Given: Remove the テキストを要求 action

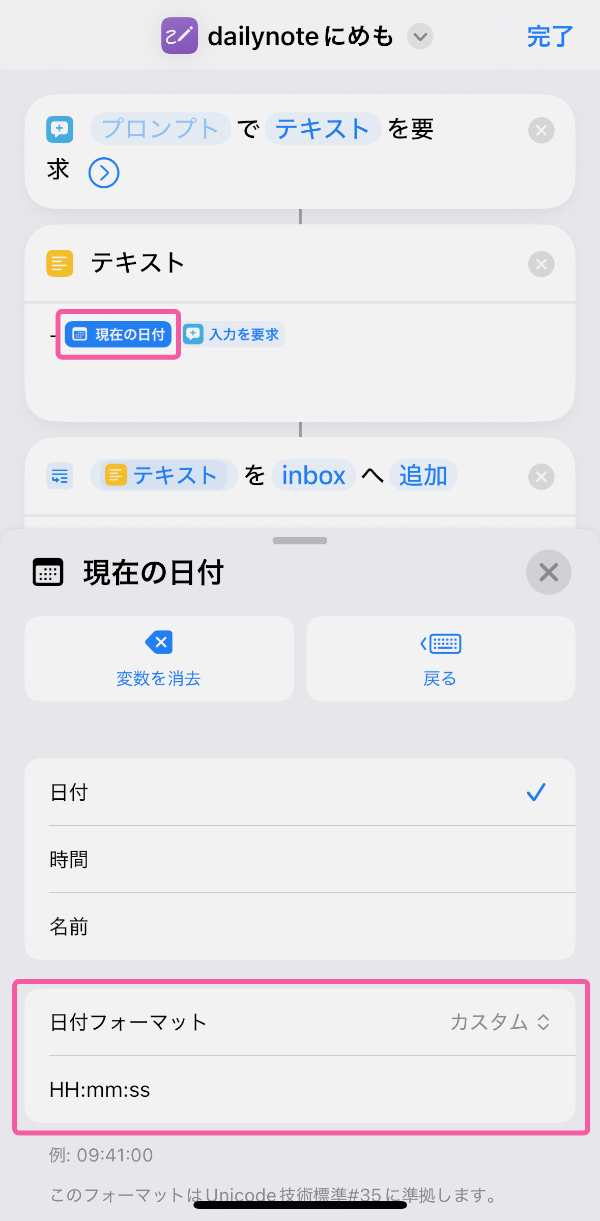Looking at the screenshot, I should pyautogui.click(x=541, y=130).
